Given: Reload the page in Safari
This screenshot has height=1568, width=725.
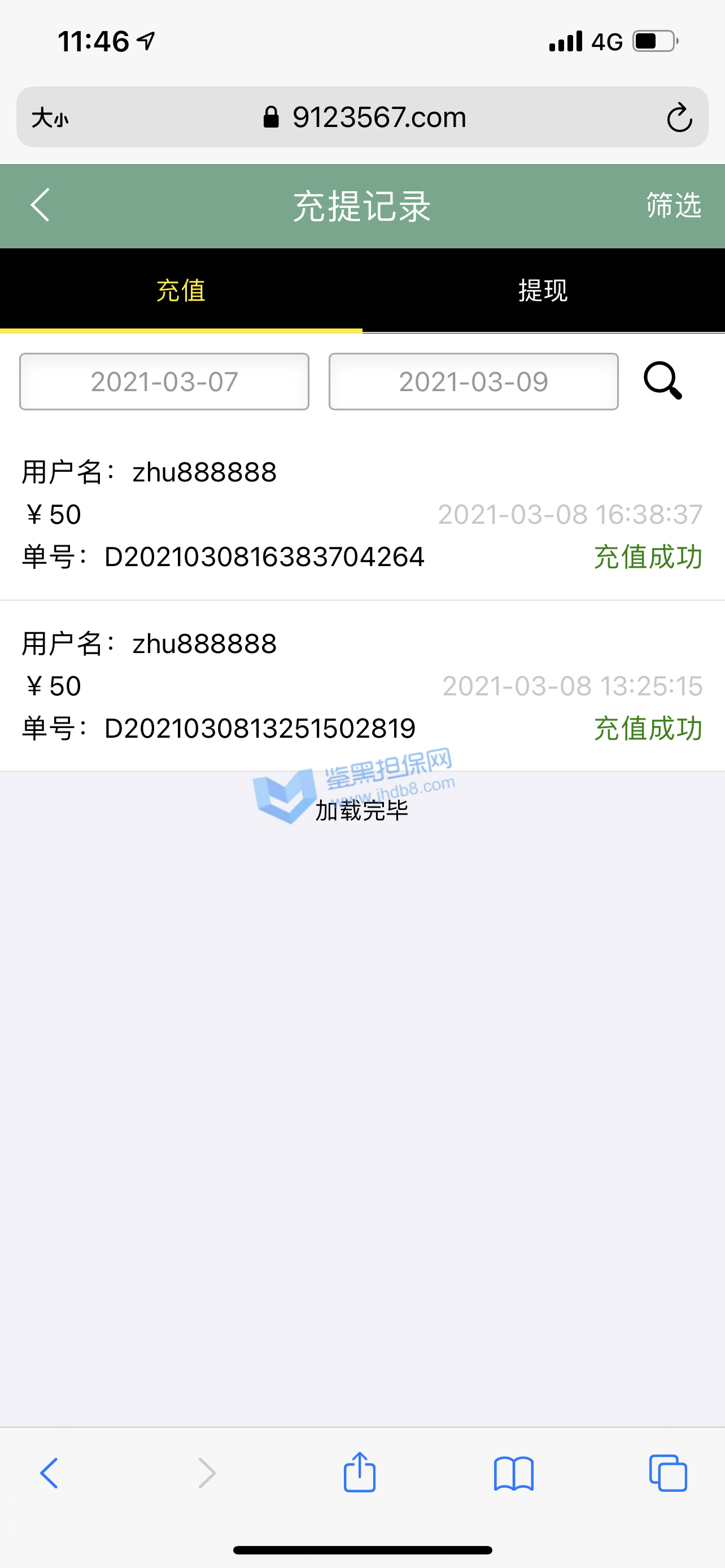Looking at the screenshot, I should [679, 117].
